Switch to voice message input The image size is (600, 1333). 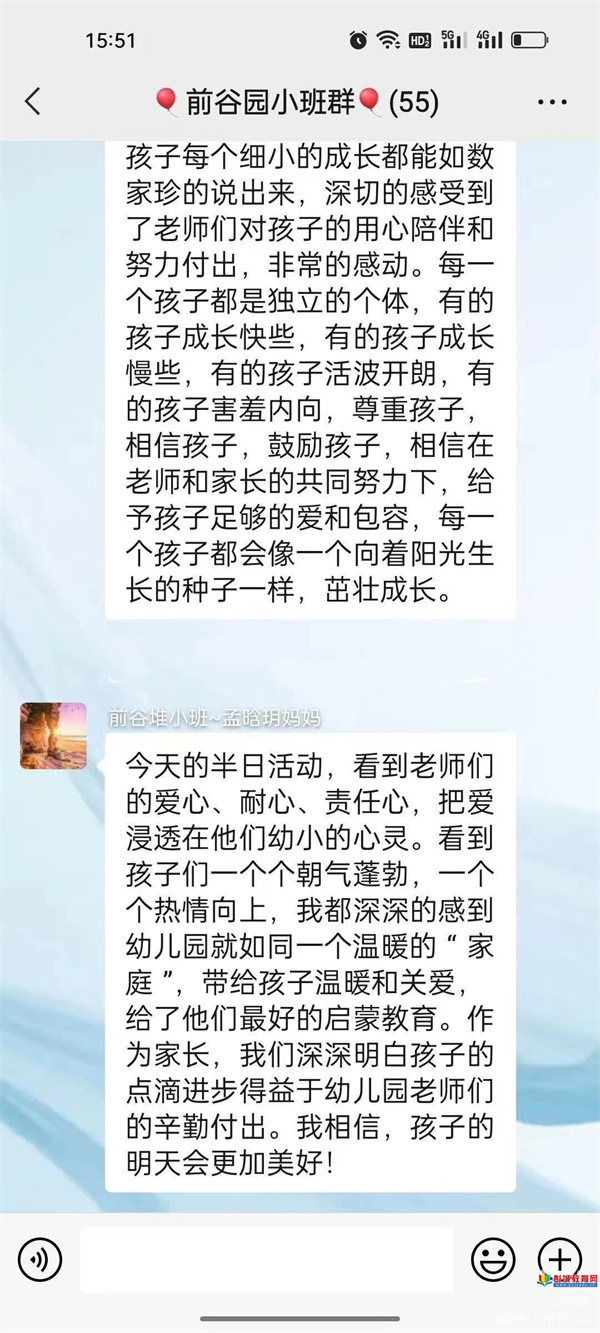coord(40,1259)
